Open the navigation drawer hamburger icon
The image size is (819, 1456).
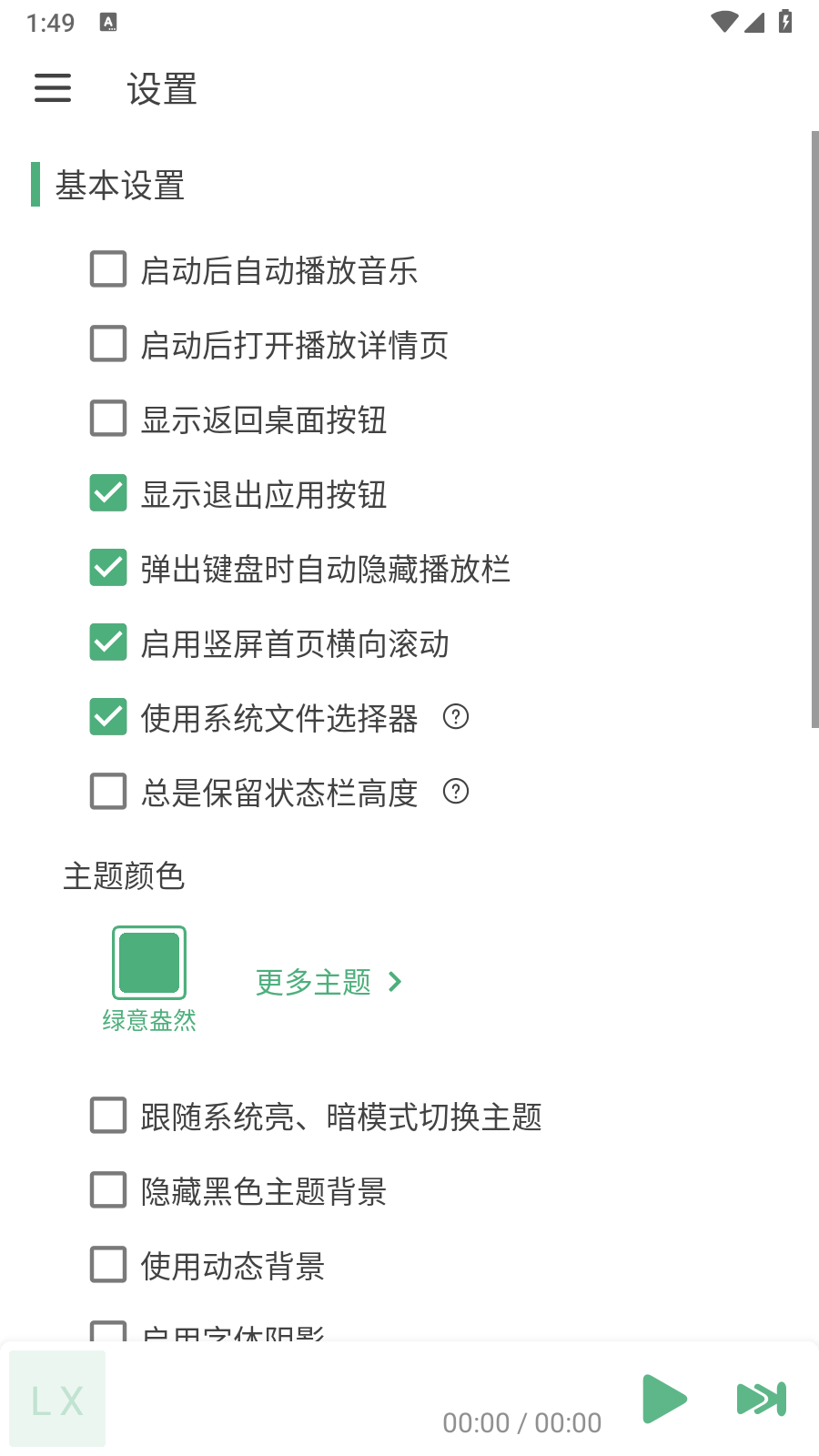pos(52,88)
